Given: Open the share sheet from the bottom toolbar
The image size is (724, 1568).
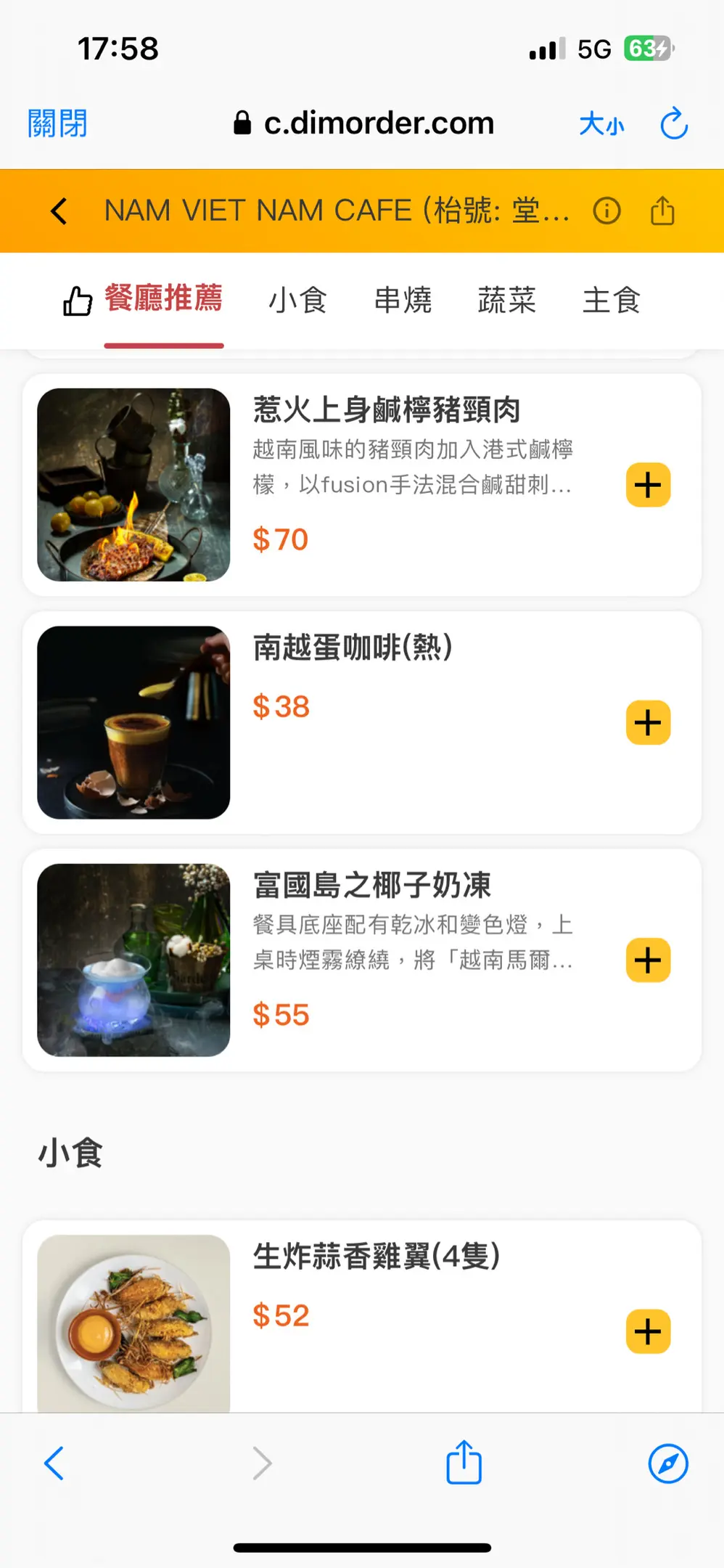Looking at the screenshot, I should [x=464, y=1463].
